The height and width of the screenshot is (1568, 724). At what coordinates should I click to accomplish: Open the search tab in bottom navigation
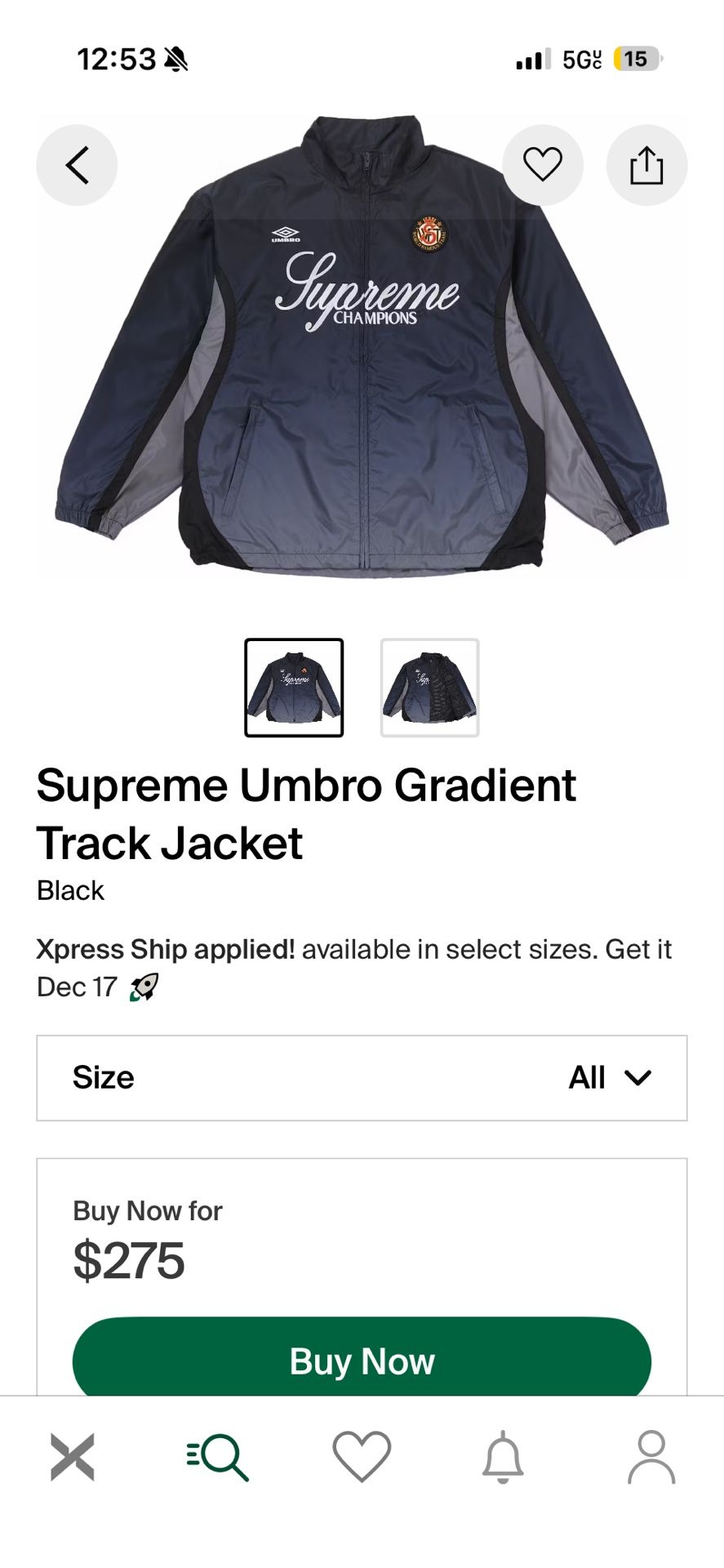pos(216,1459)
